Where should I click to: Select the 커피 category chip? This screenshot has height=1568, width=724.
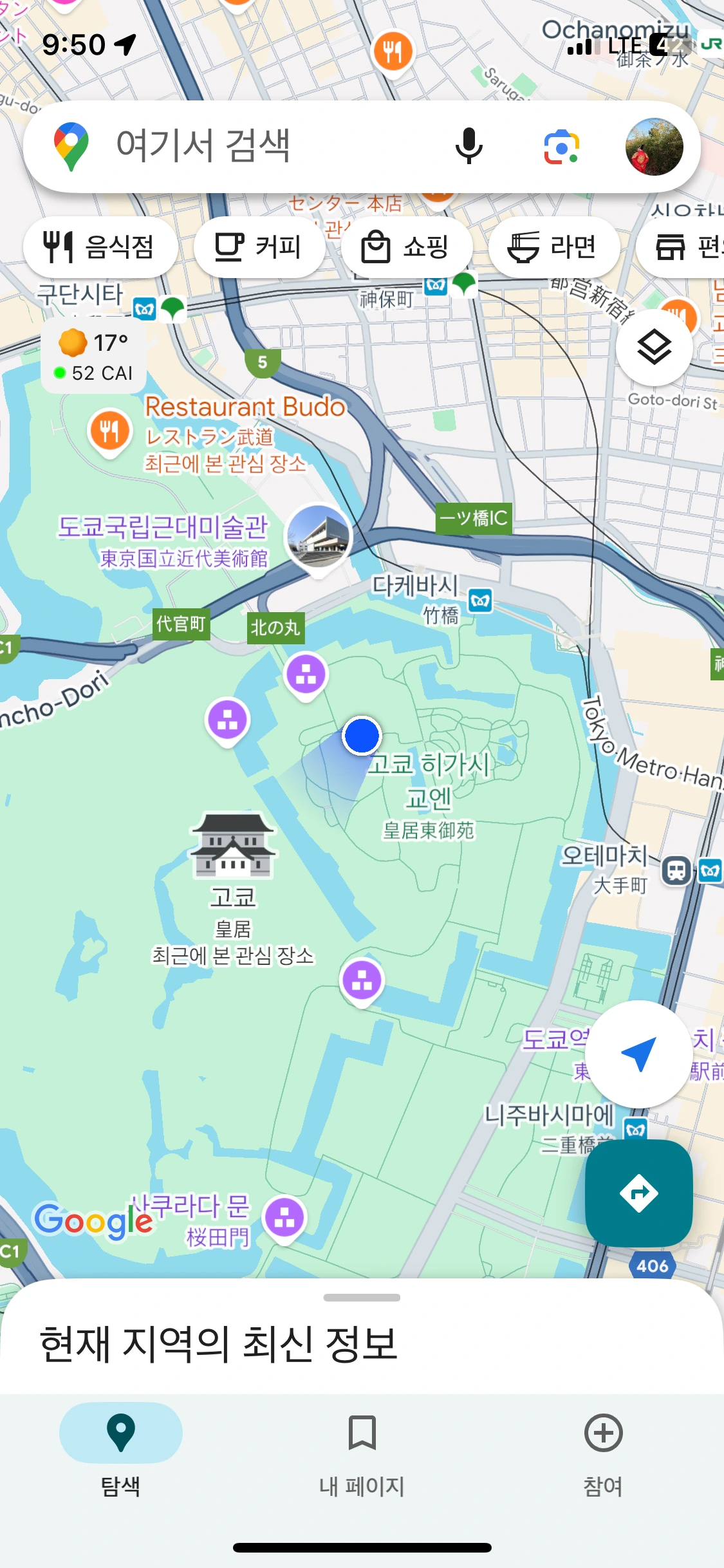pyautogui.click(x=259, y=247)
